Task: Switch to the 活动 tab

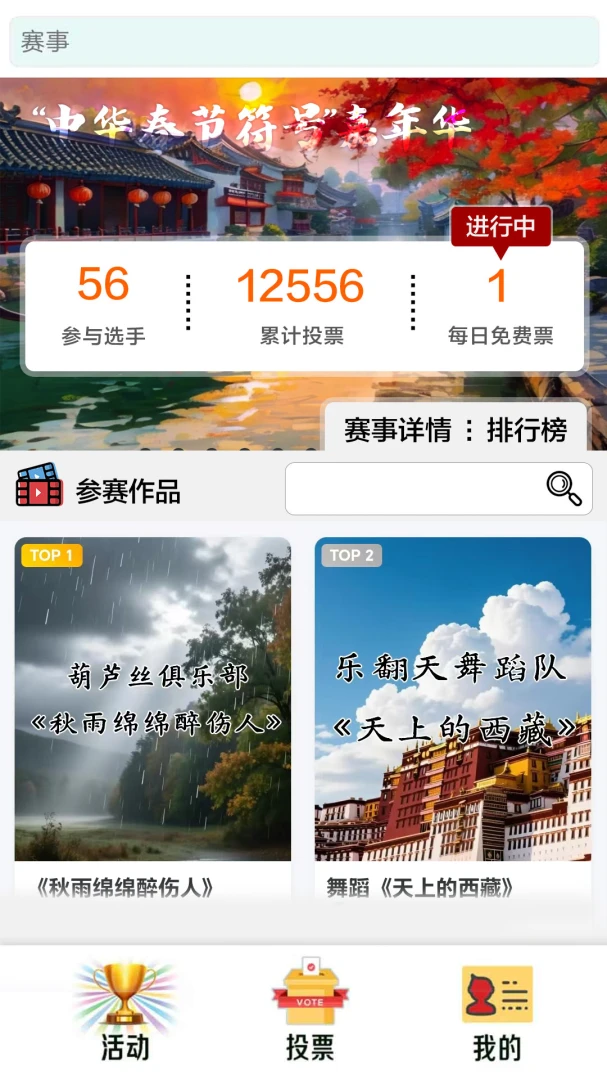Action: [125, 1012]
